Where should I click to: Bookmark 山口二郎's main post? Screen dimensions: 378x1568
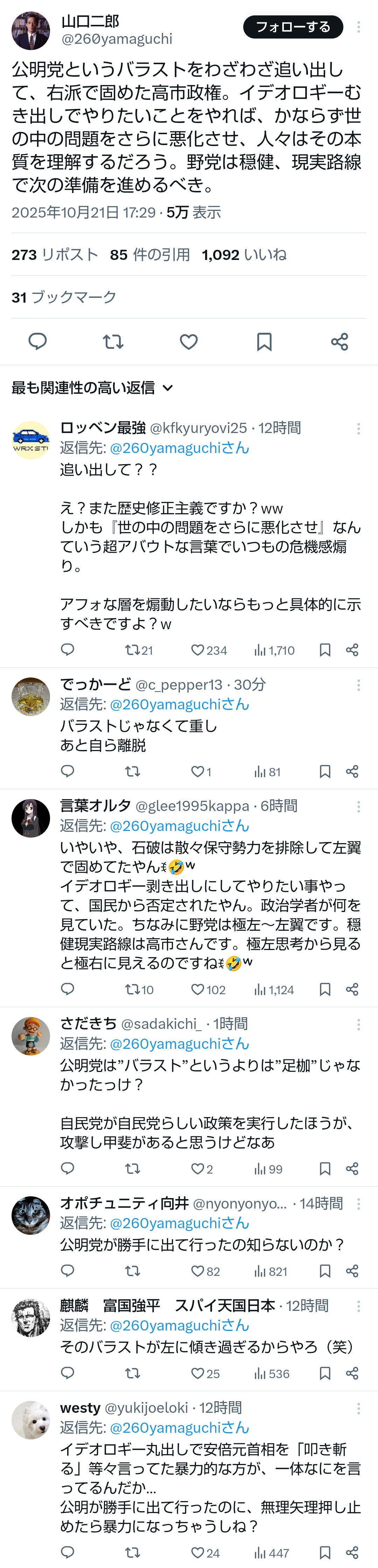[264, 342]
